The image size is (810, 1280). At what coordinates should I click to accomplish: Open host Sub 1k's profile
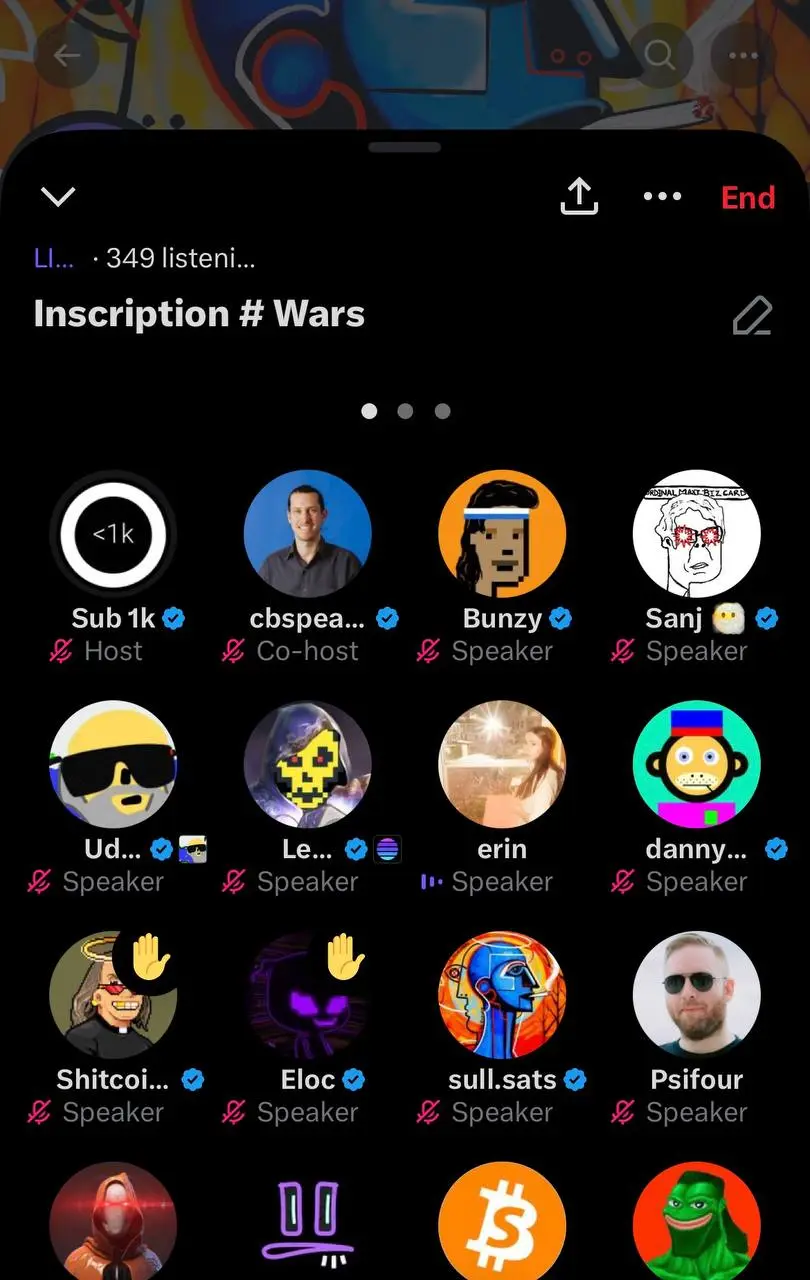click(x=113, y=534)
